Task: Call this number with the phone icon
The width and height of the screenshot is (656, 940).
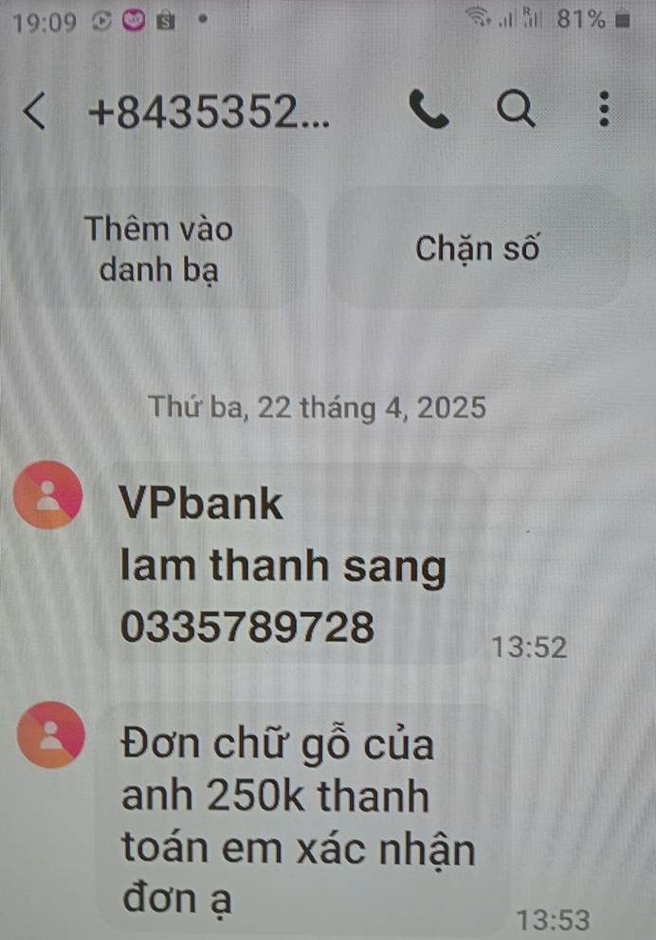Action: (x=429, y=110)
